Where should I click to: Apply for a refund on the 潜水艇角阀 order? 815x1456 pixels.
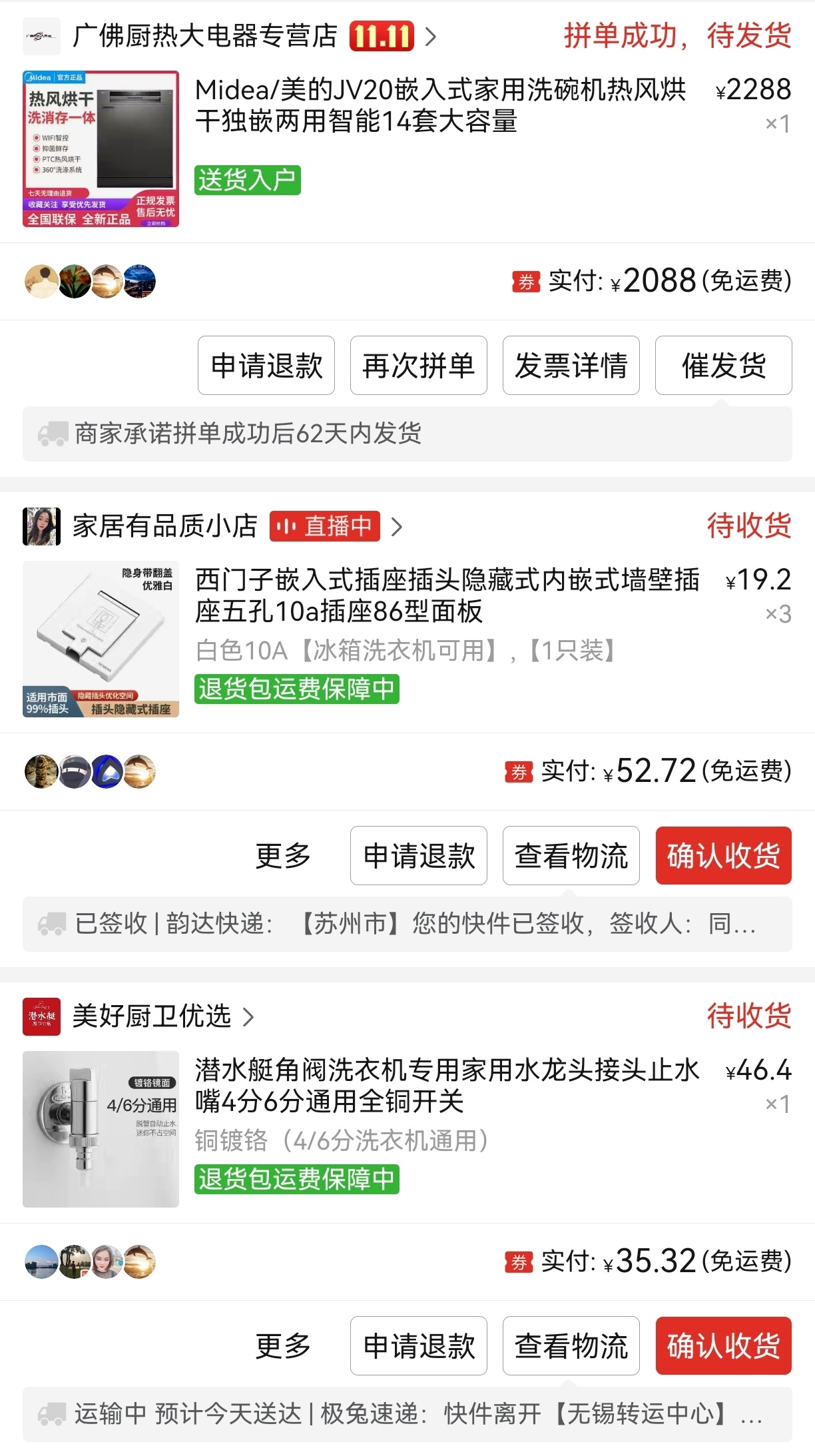click(x=418, y=1346)
